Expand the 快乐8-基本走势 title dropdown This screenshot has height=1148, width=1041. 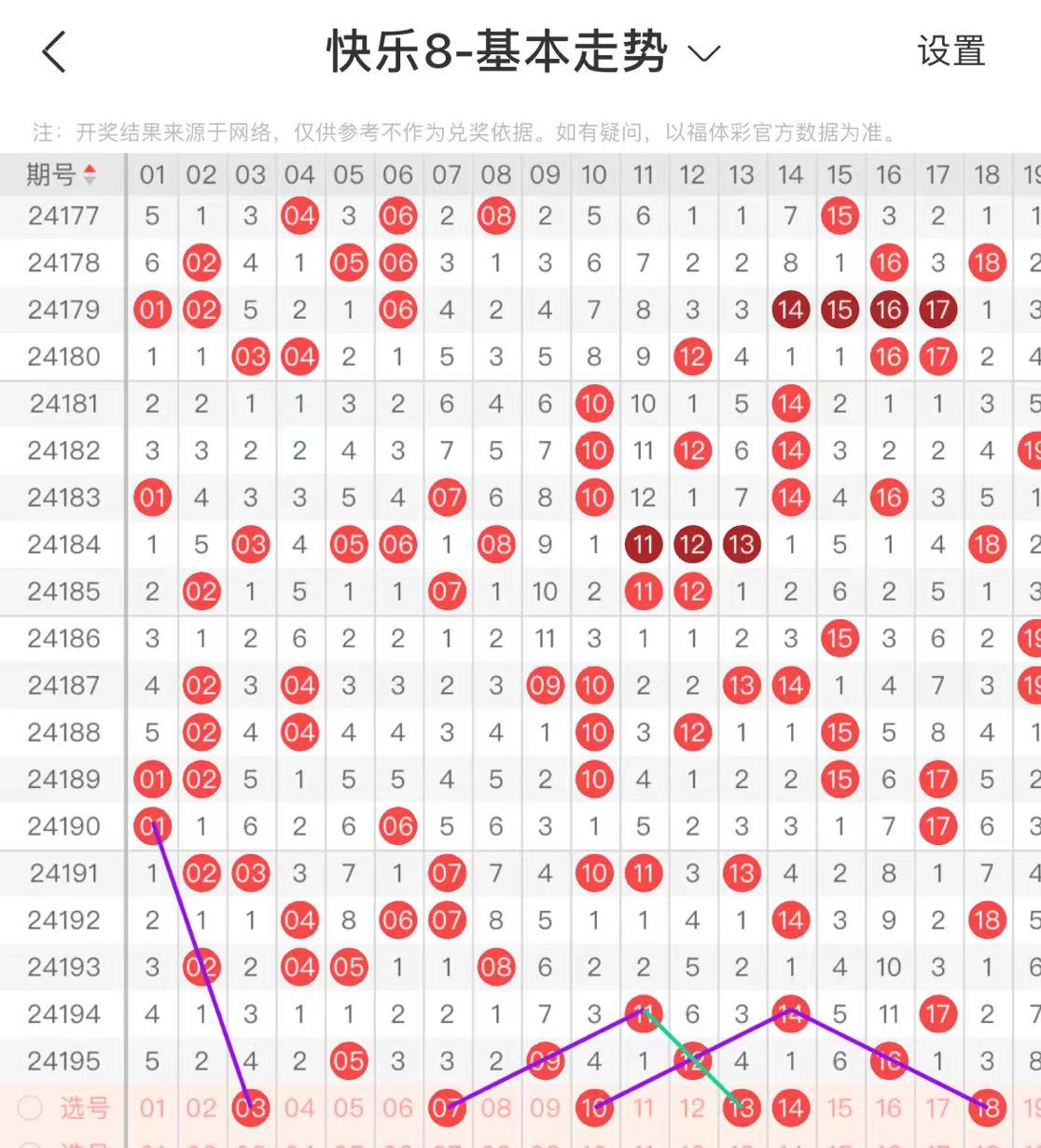(x=704, y=52)
